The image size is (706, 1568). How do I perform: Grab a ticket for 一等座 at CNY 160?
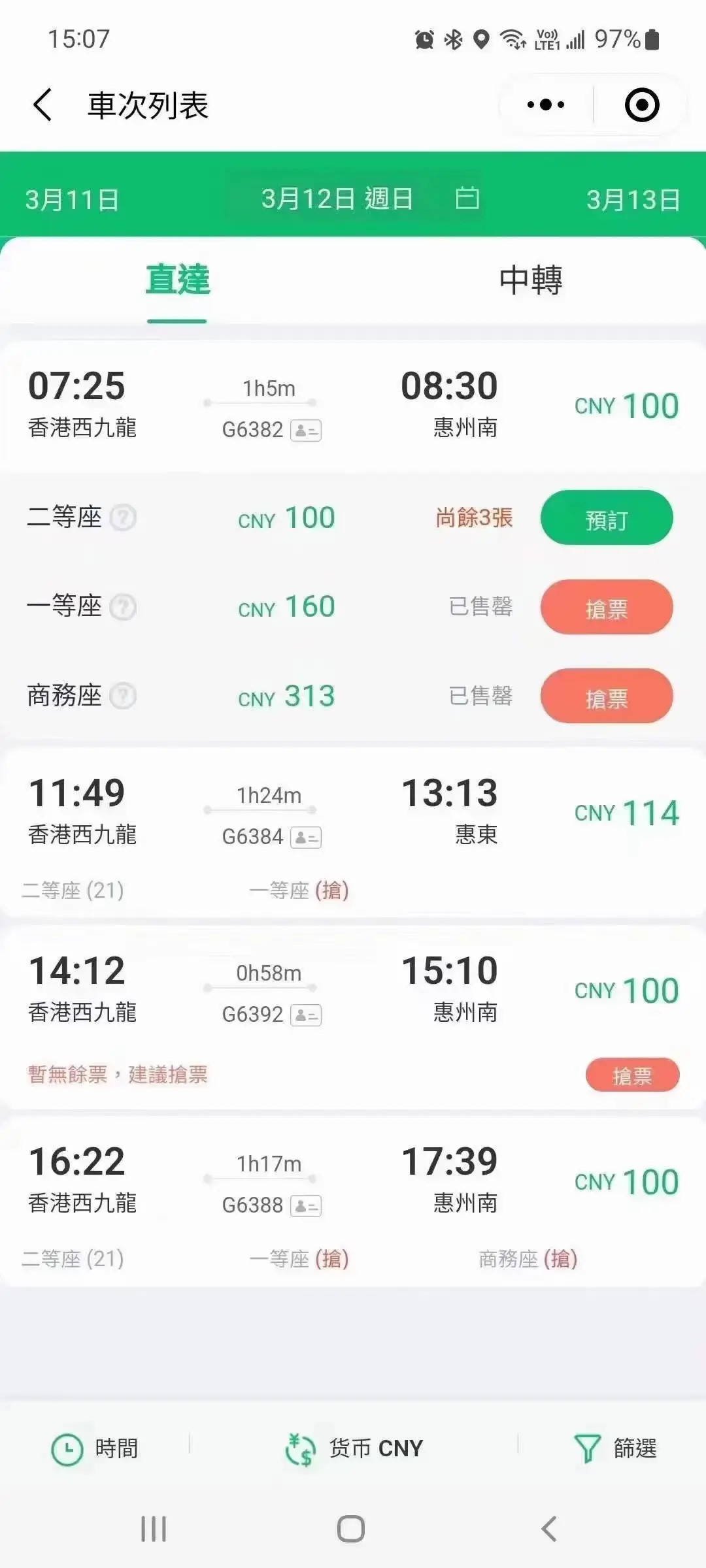tap(606, 608)
